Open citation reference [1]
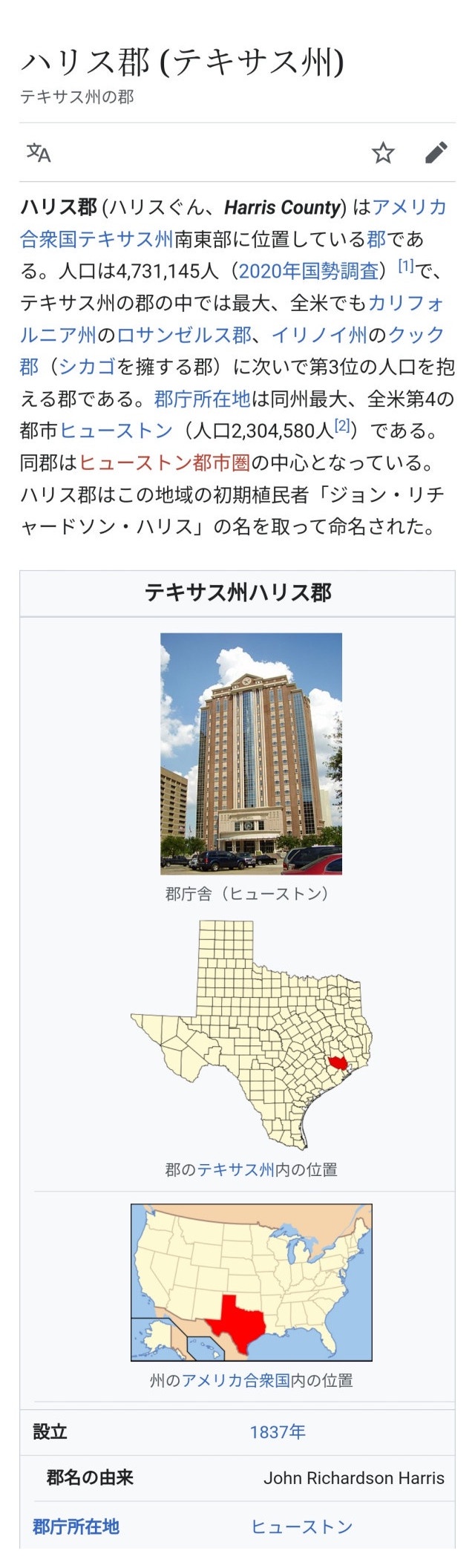The height and width of the screenshot is (1568, 475). click(405, 267)
